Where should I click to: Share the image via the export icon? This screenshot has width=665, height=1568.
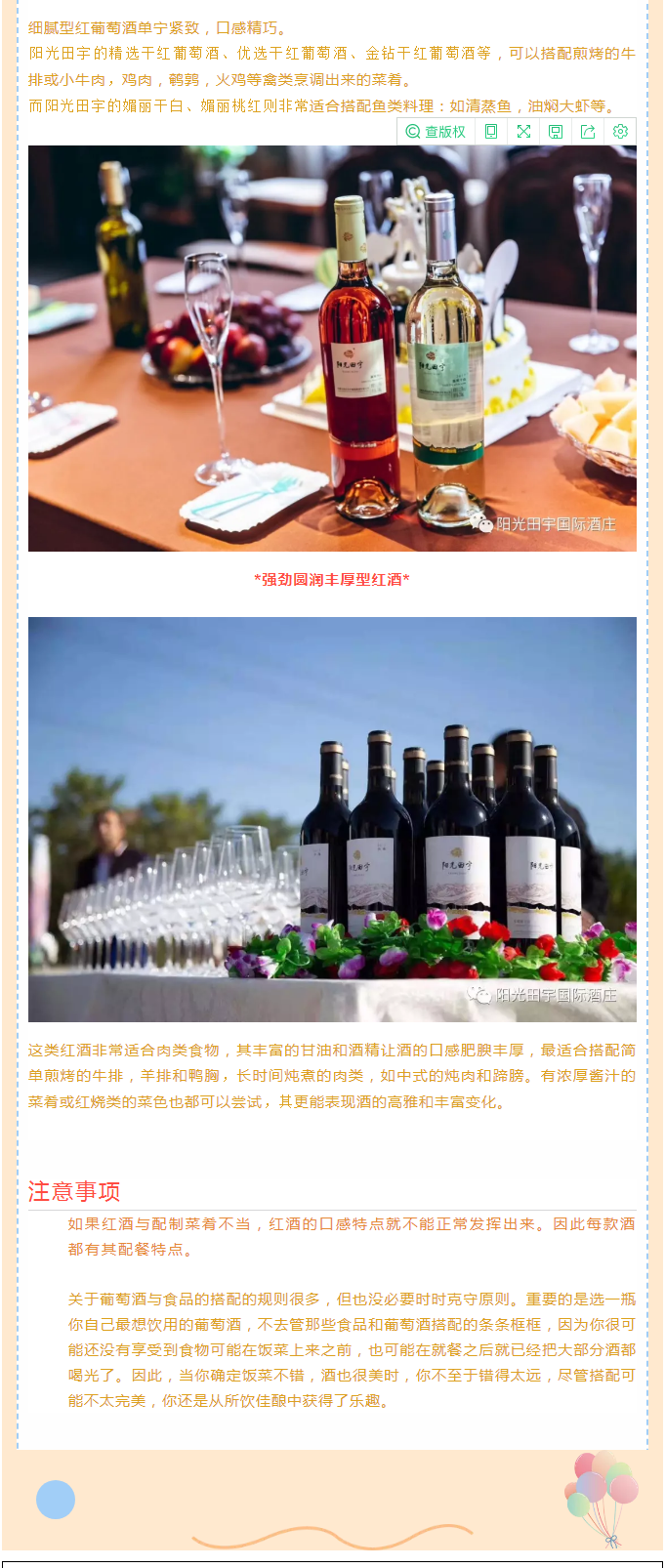point(588,132)
